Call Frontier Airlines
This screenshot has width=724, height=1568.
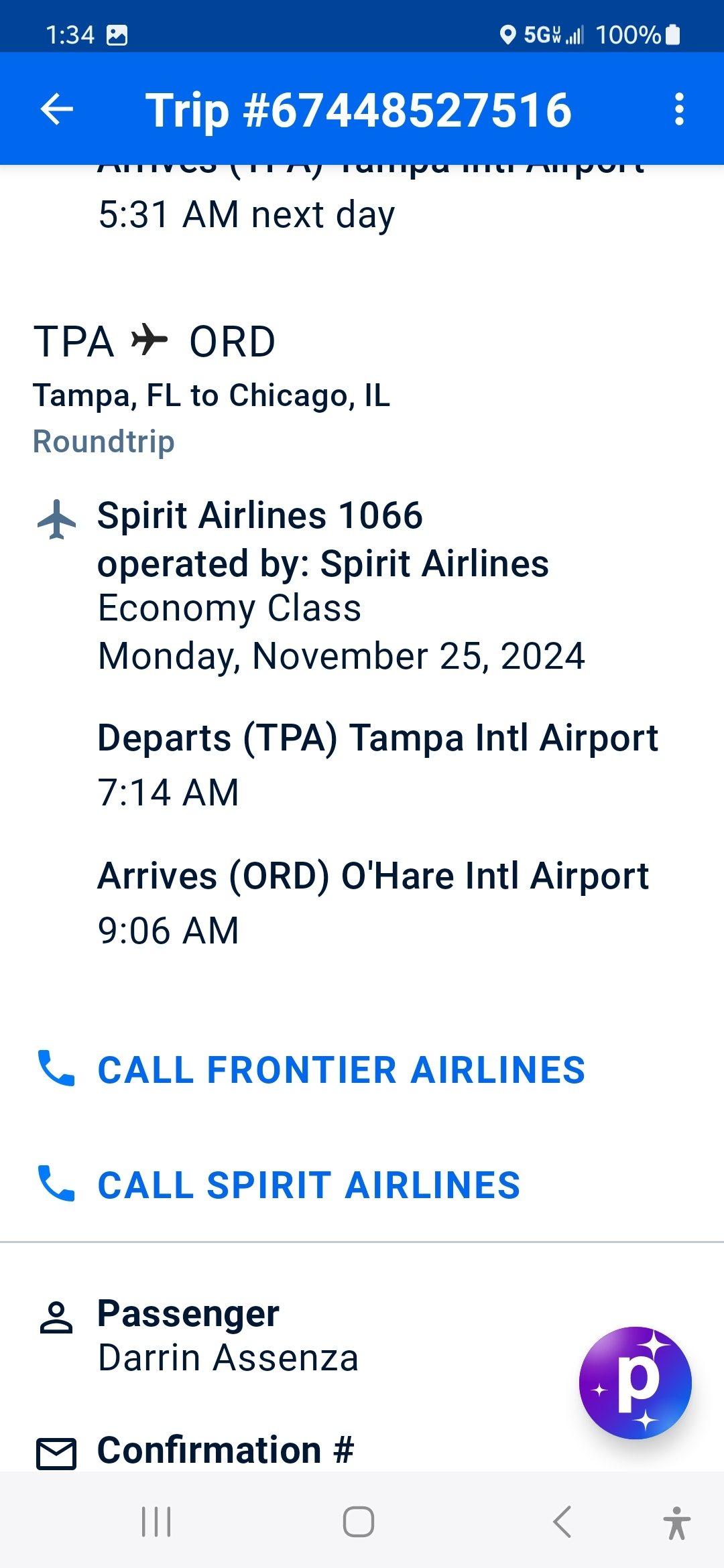[312, 1069]
